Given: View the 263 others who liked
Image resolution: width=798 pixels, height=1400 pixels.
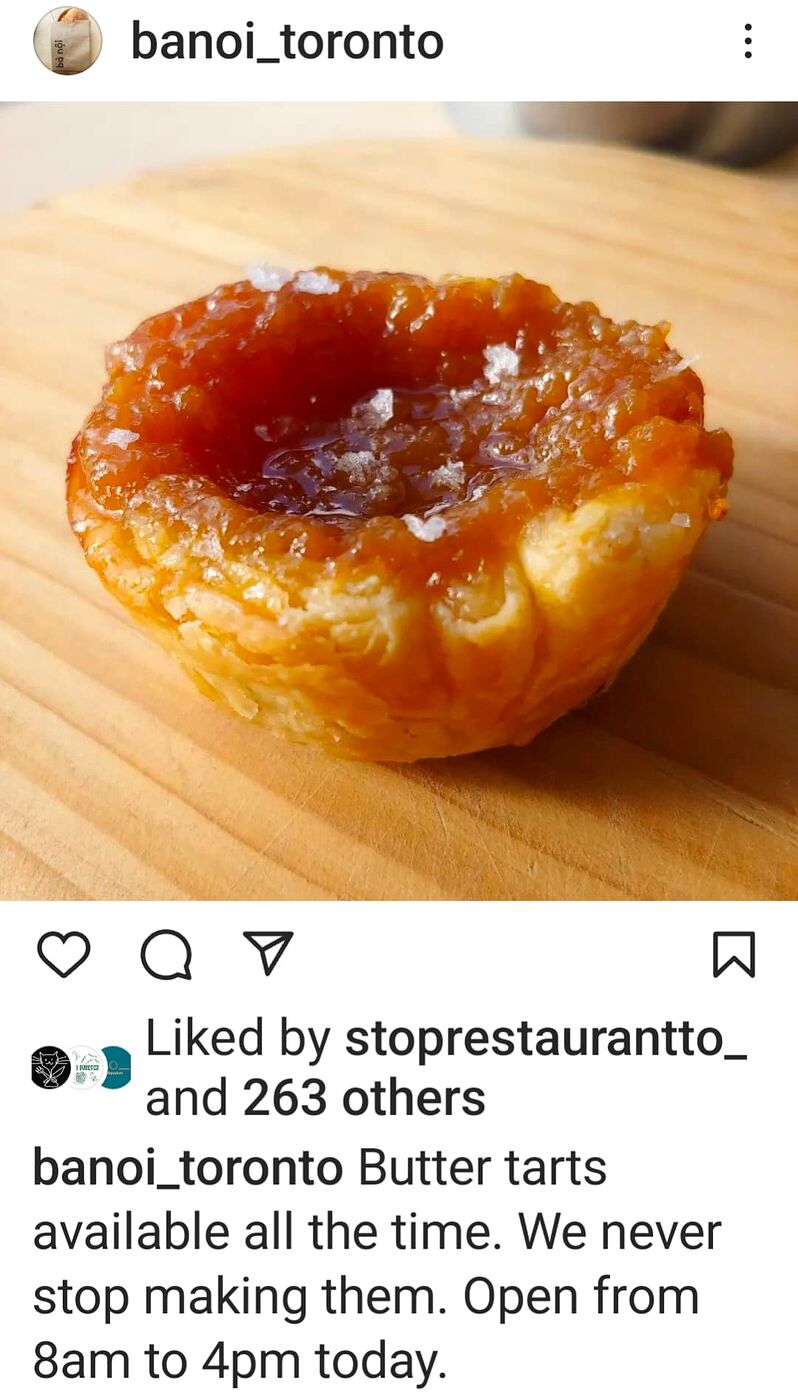Looking at the screenshot, I should point(364,1098).
